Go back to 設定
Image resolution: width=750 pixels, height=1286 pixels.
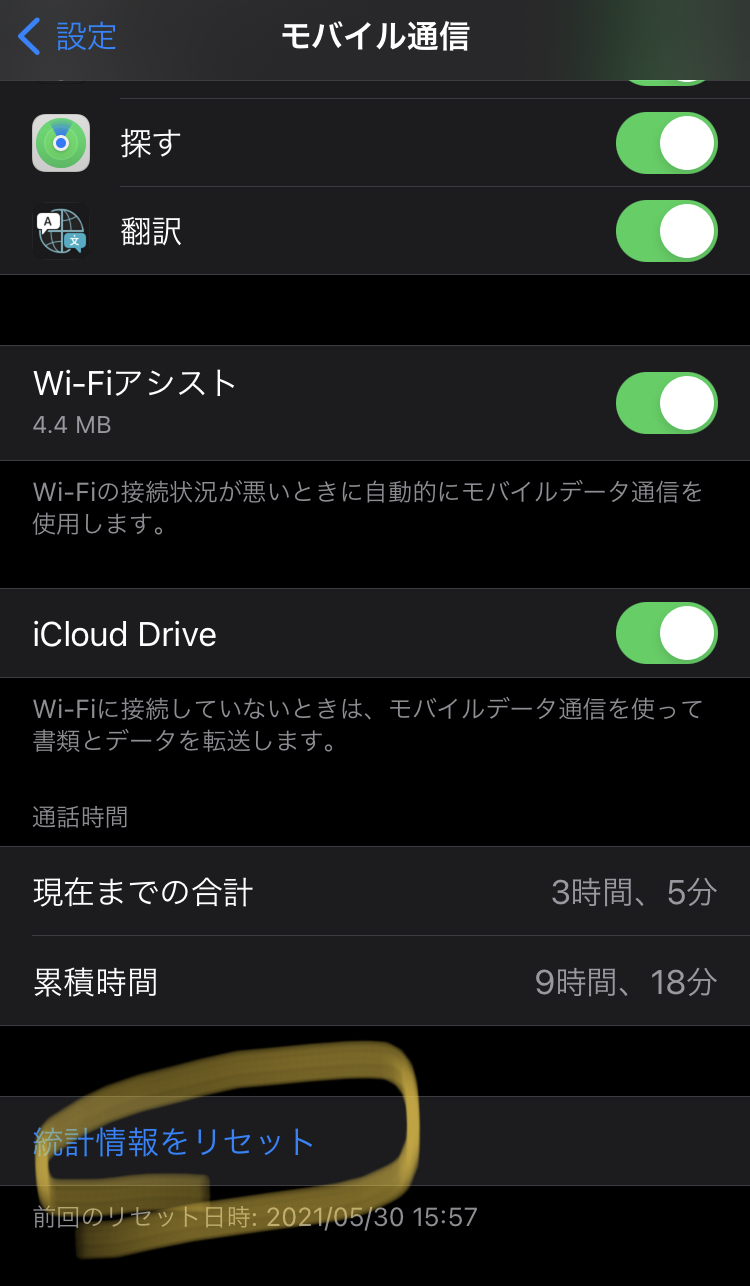(x=68, y=37)
